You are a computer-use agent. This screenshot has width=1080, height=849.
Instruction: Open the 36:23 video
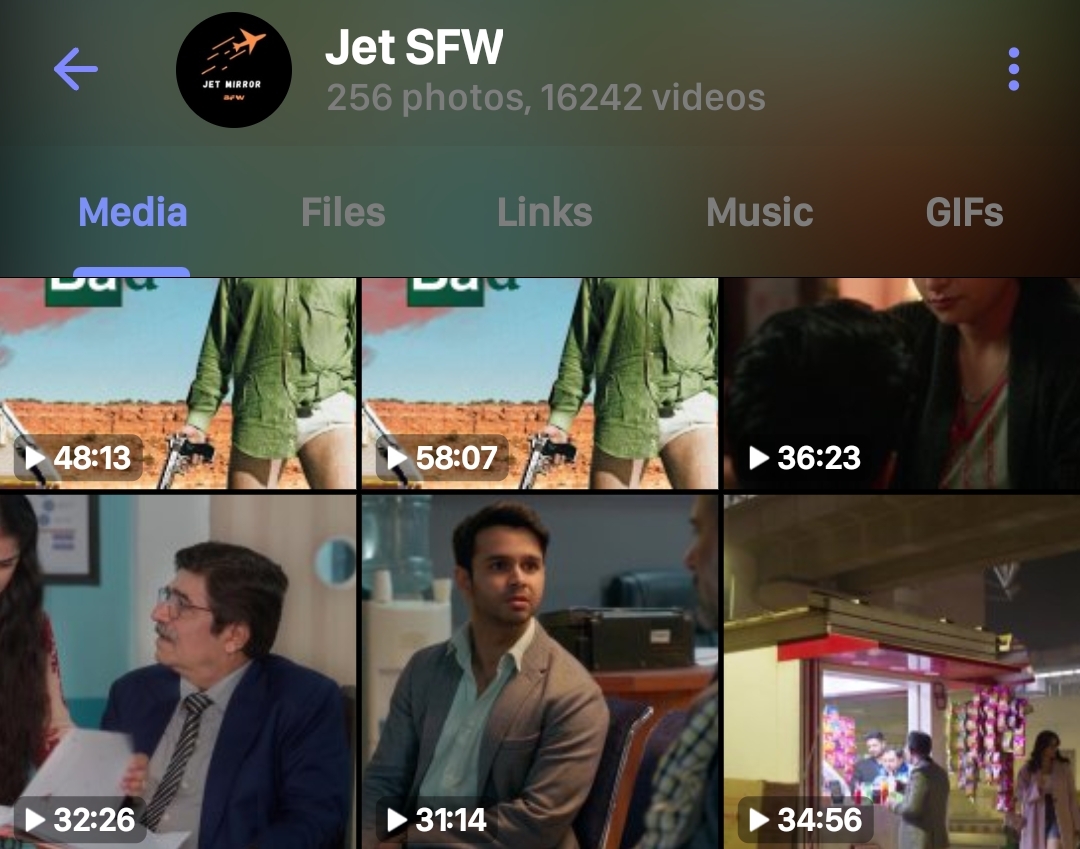[x=901, y=383]
